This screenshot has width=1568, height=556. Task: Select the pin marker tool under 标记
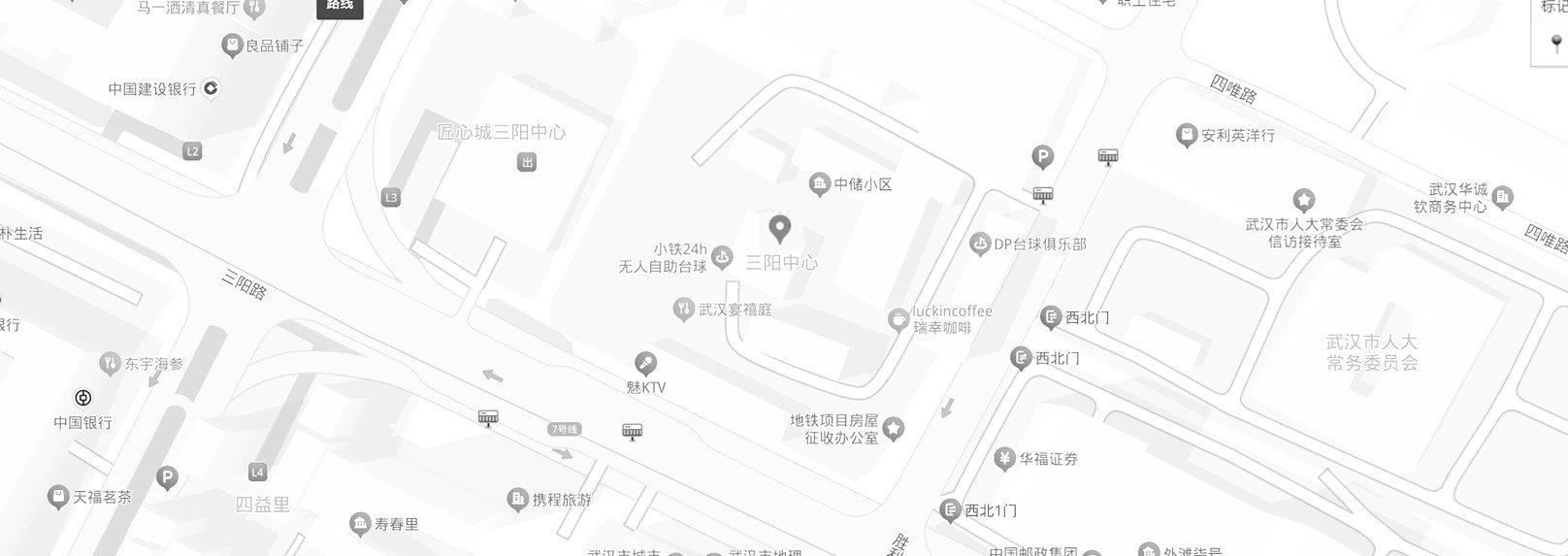1557,44
